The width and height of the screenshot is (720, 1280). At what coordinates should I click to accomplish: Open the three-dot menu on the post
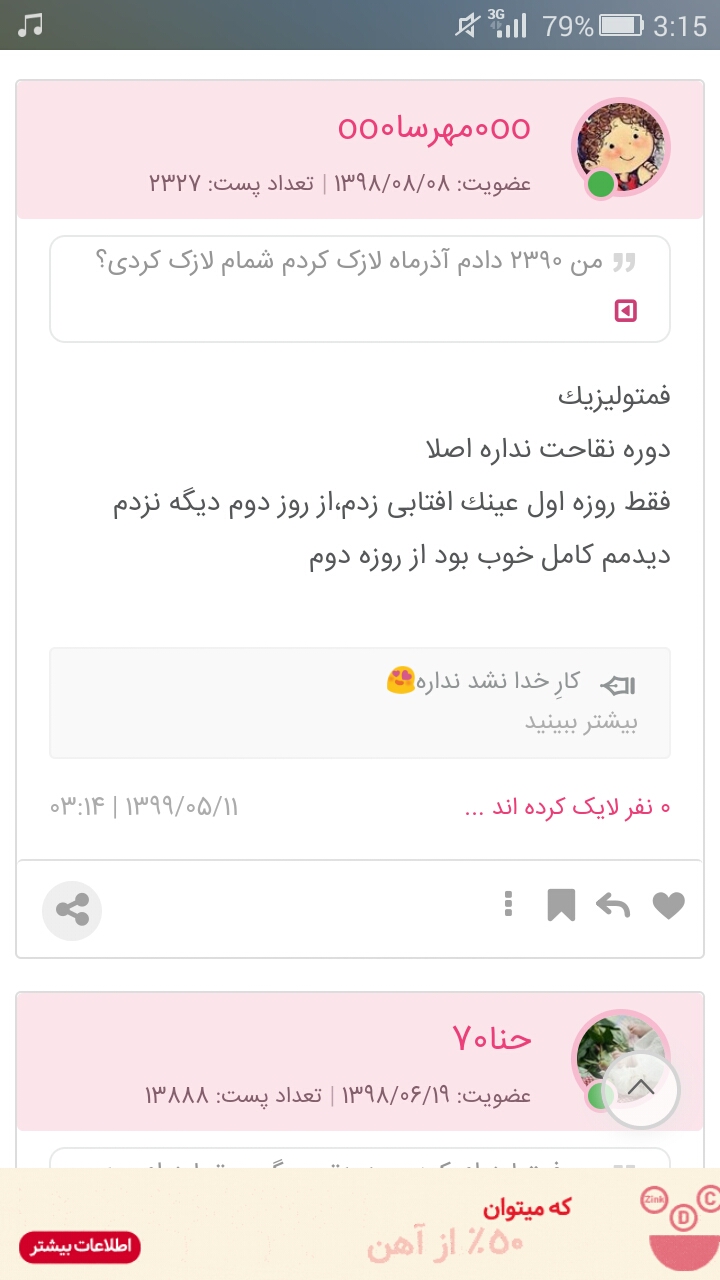509,904
